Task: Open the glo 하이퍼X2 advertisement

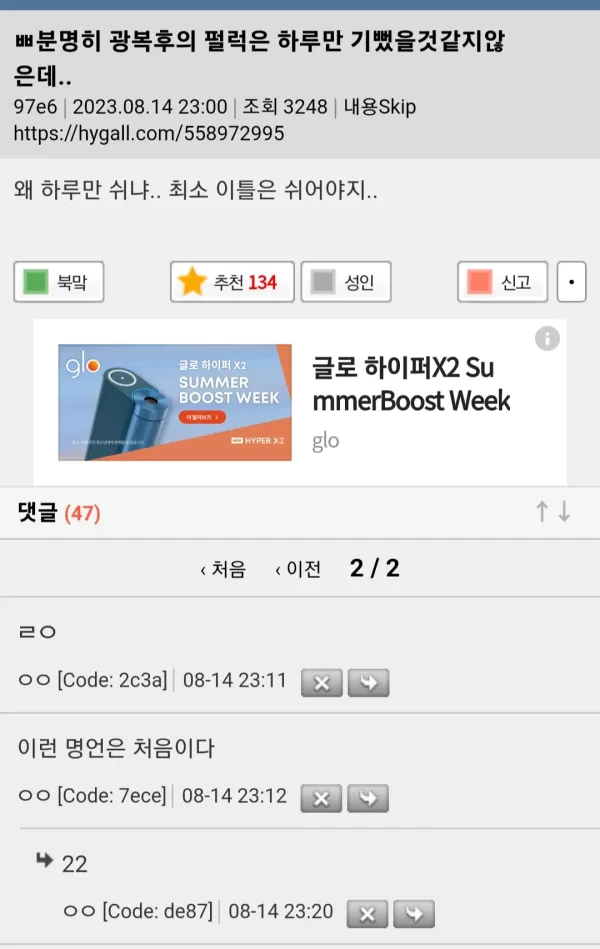Action: pyautogui.click(x=300, y=402)
